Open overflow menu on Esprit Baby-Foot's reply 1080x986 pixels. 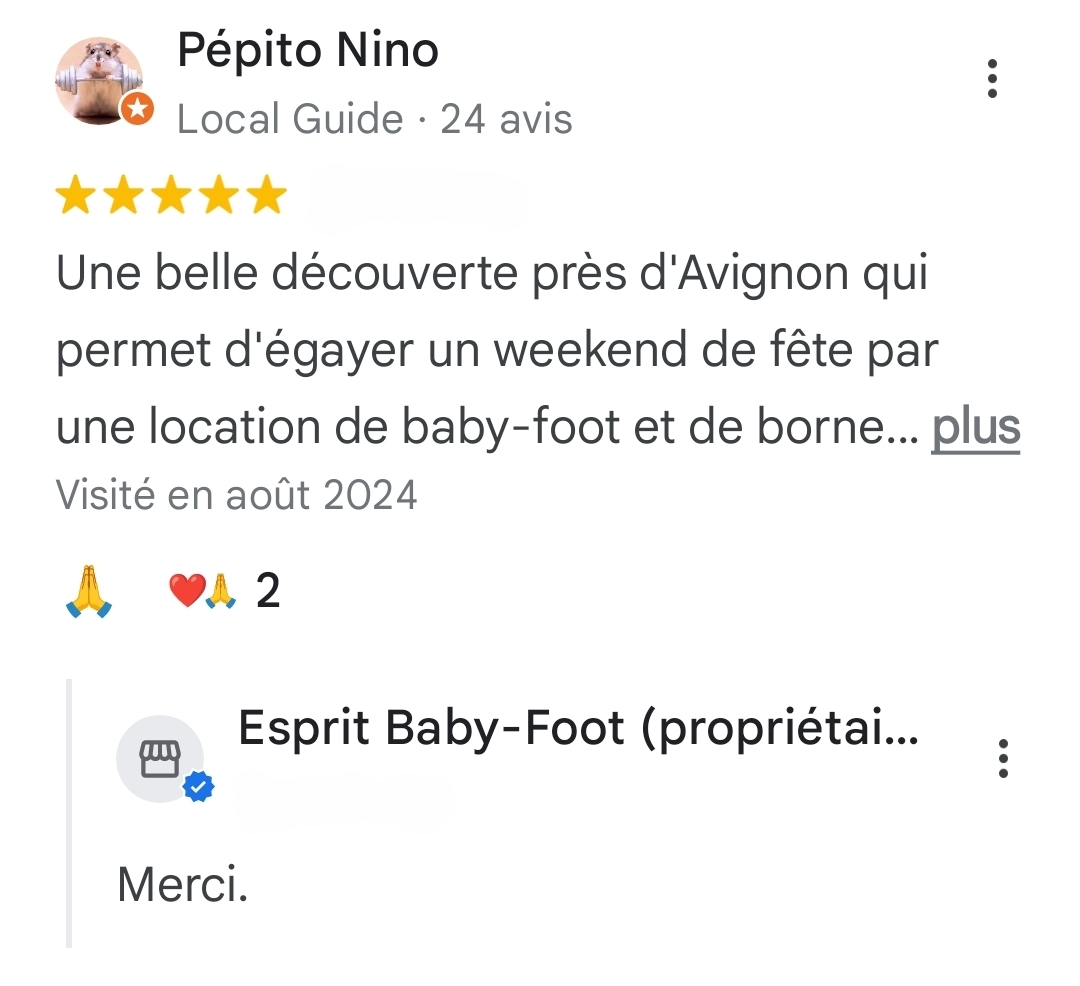coord(1003,759)
